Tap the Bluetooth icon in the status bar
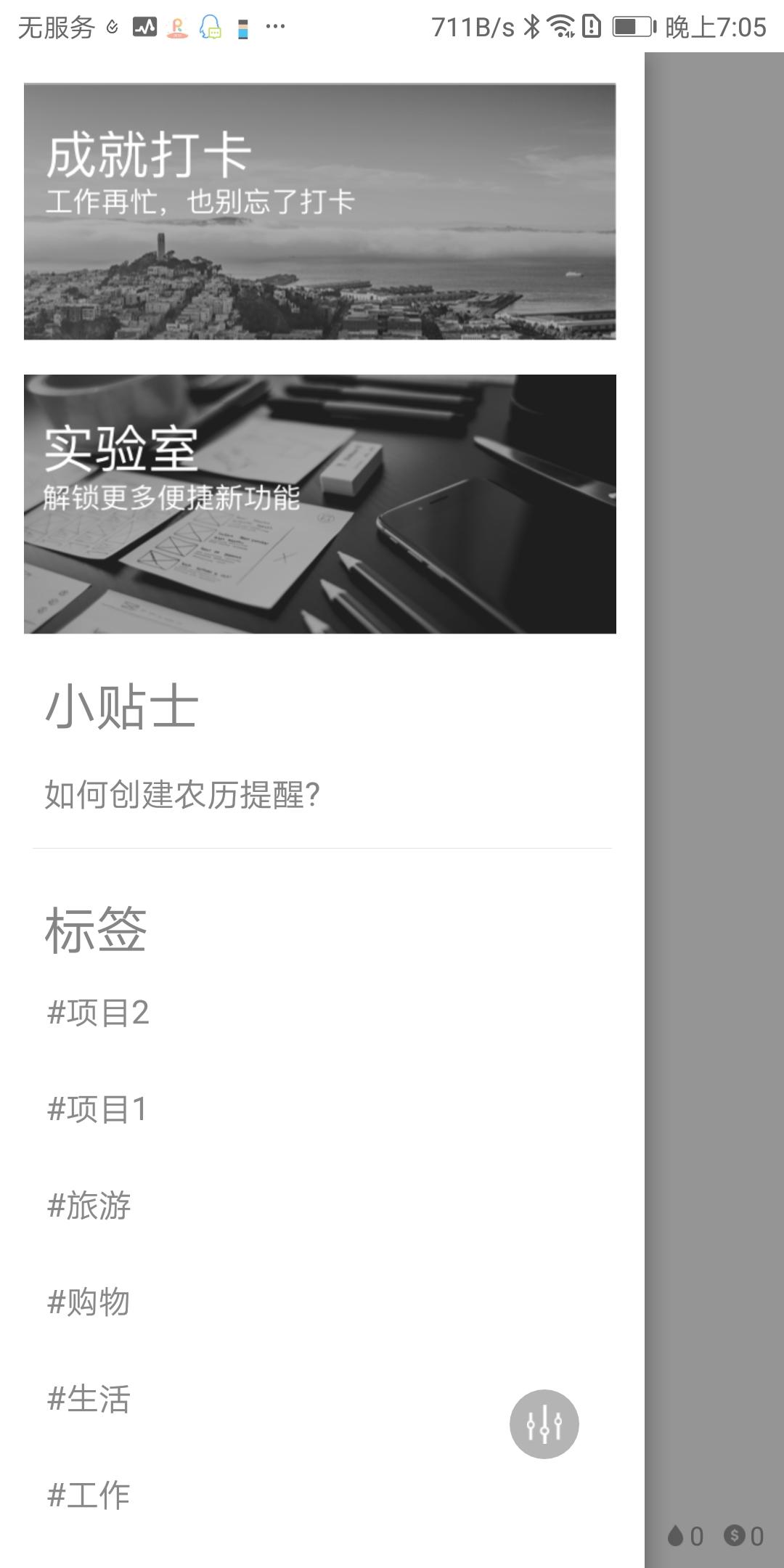 pyautogui.click(x=531, y=27)
